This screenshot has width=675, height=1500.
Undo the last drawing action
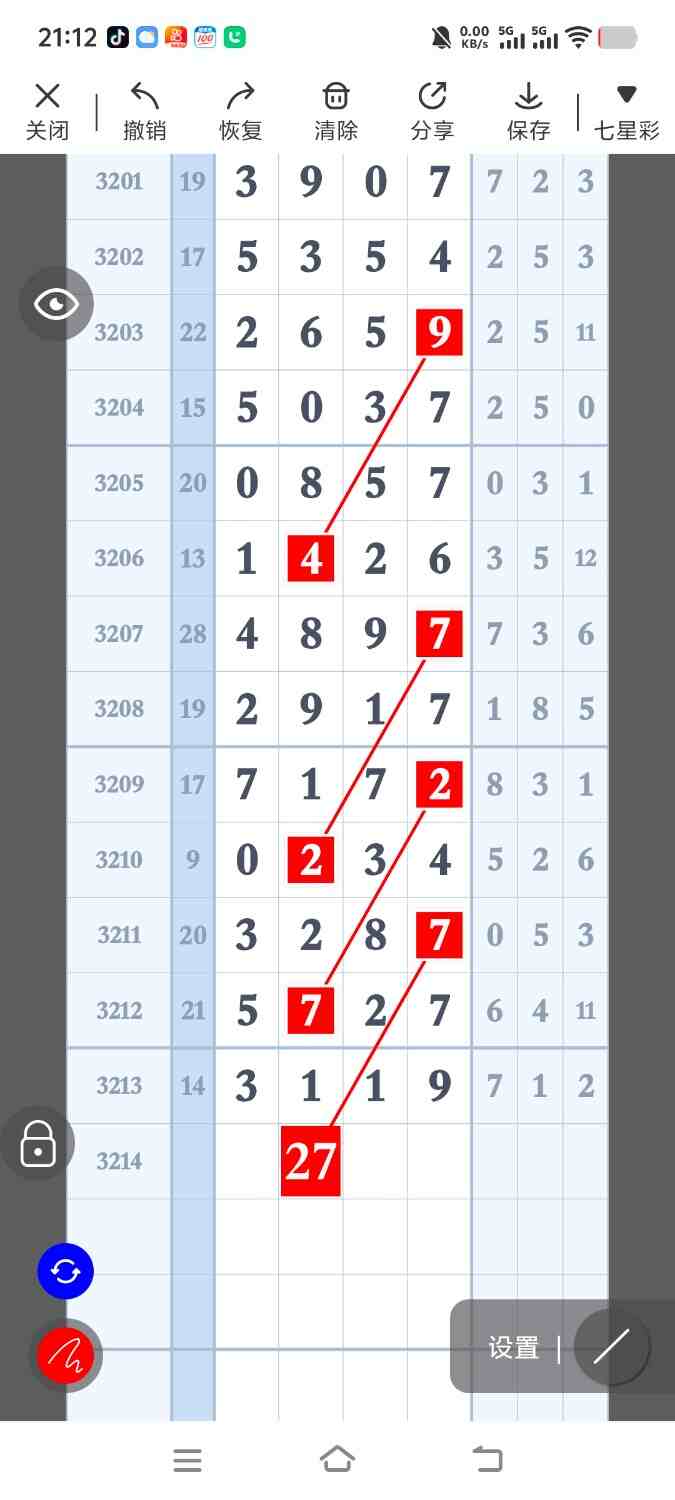pyautogui.click(x=144, y=111)
